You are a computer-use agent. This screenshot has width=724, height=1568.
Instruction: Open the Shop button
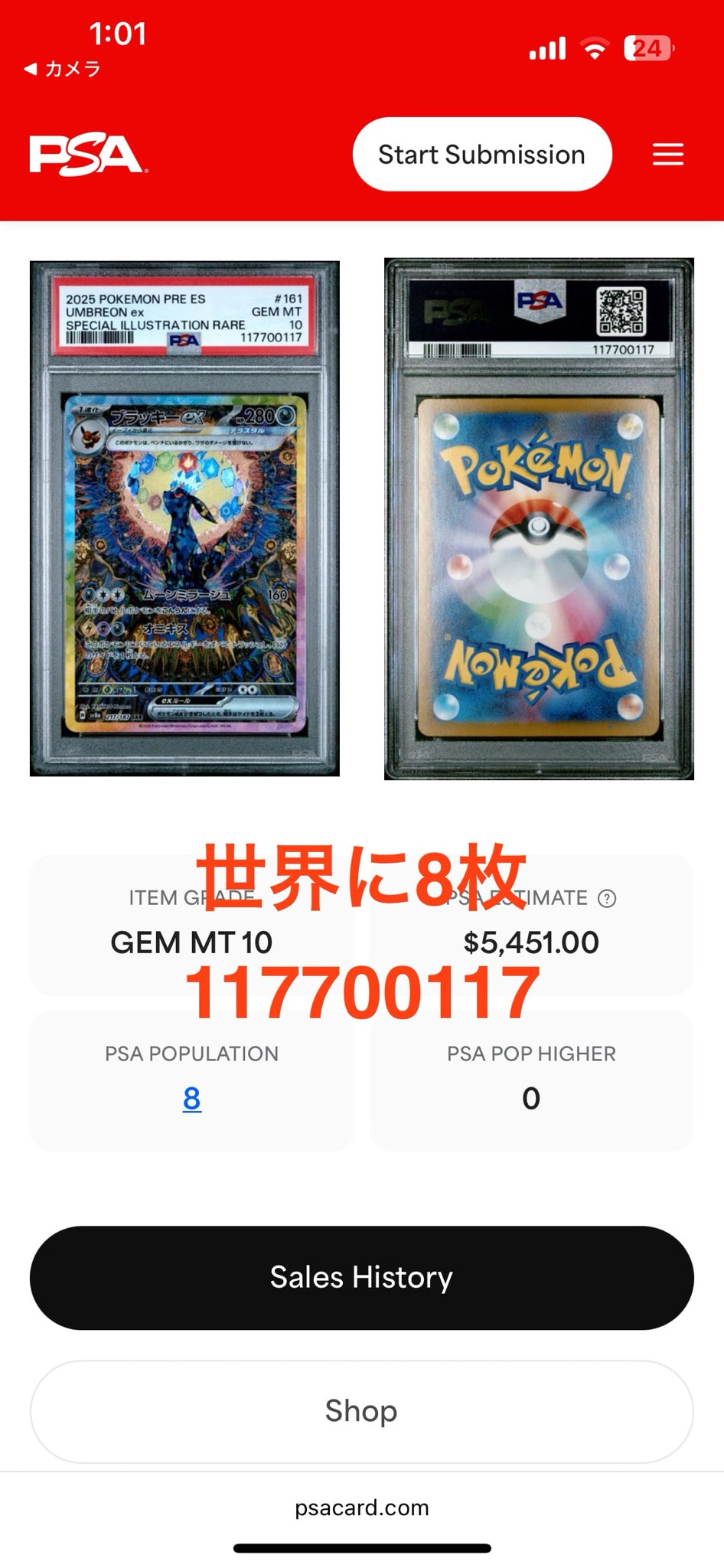point(362,1411)
